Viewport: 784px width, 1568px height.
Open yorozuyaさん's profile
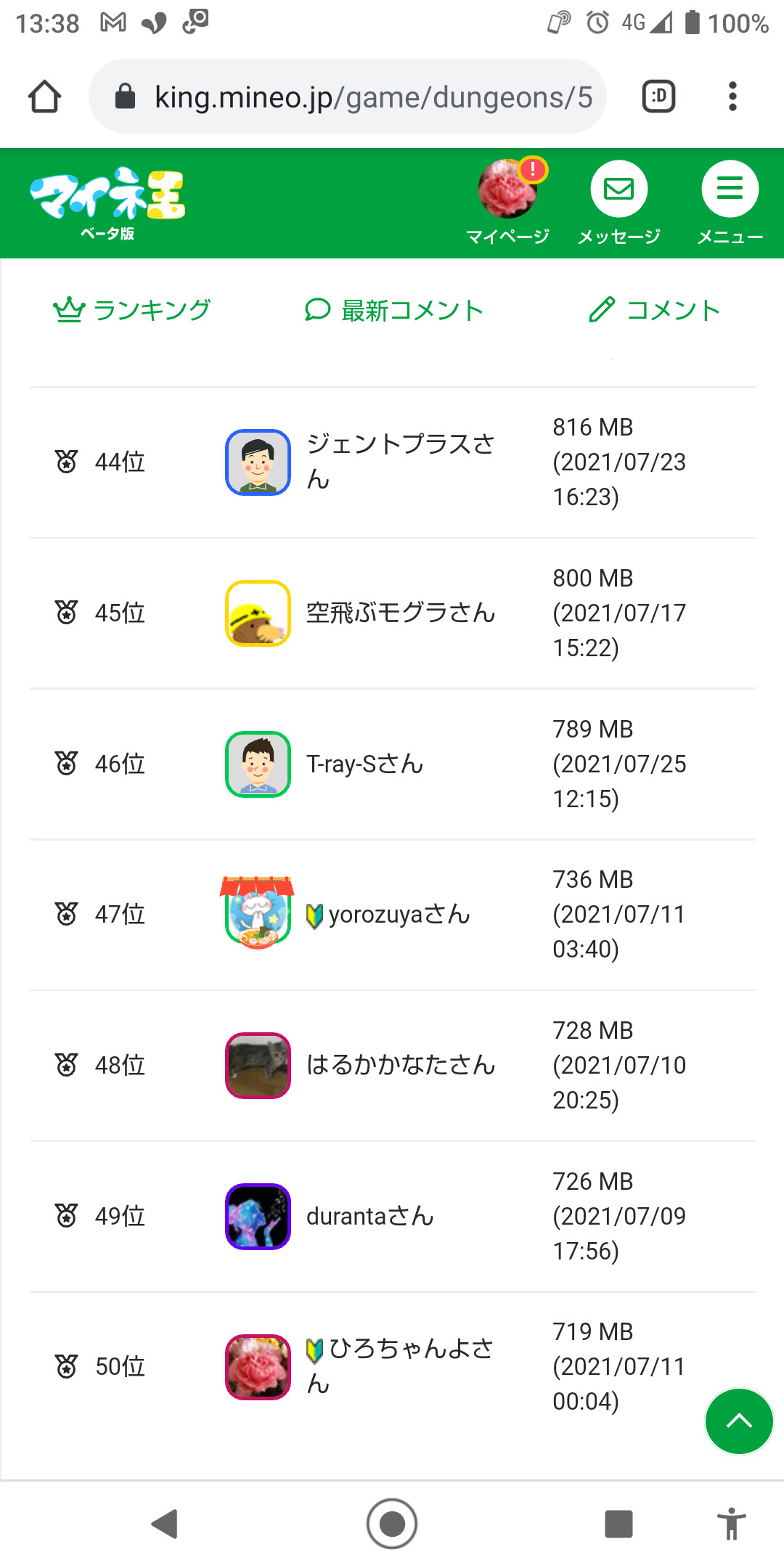(399, 914)
